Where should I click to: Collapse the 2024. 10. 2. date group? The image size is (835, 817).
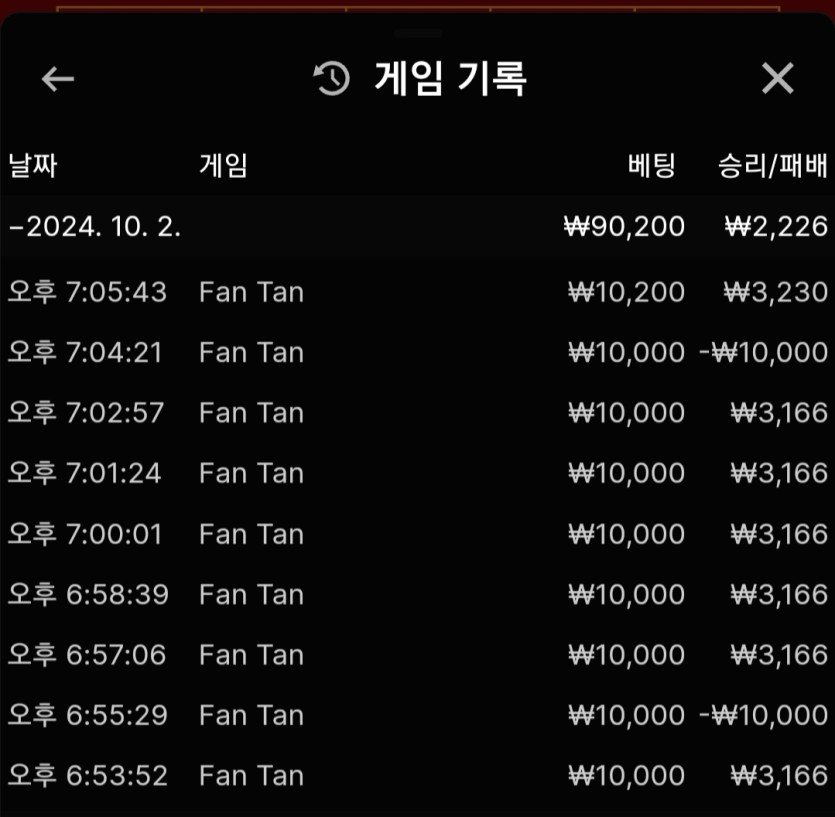(95, 226)
